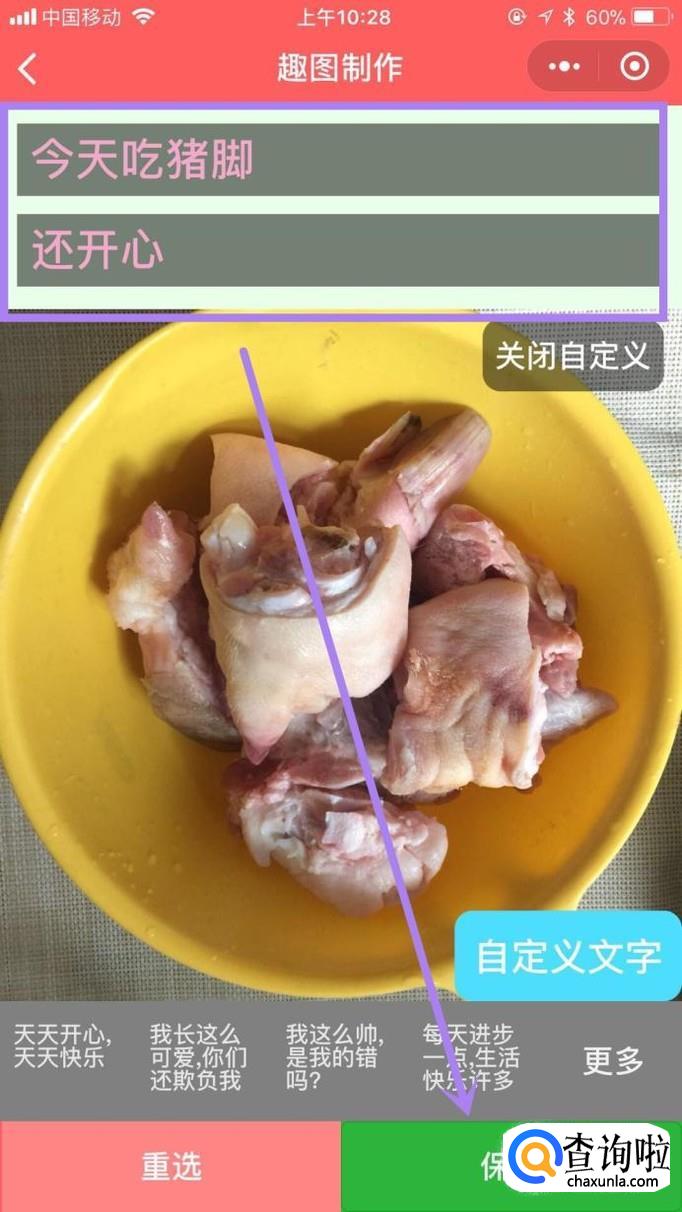Tap 重选 to reselect the photo
The image size is (682, 1212).
click(171, 1167)
